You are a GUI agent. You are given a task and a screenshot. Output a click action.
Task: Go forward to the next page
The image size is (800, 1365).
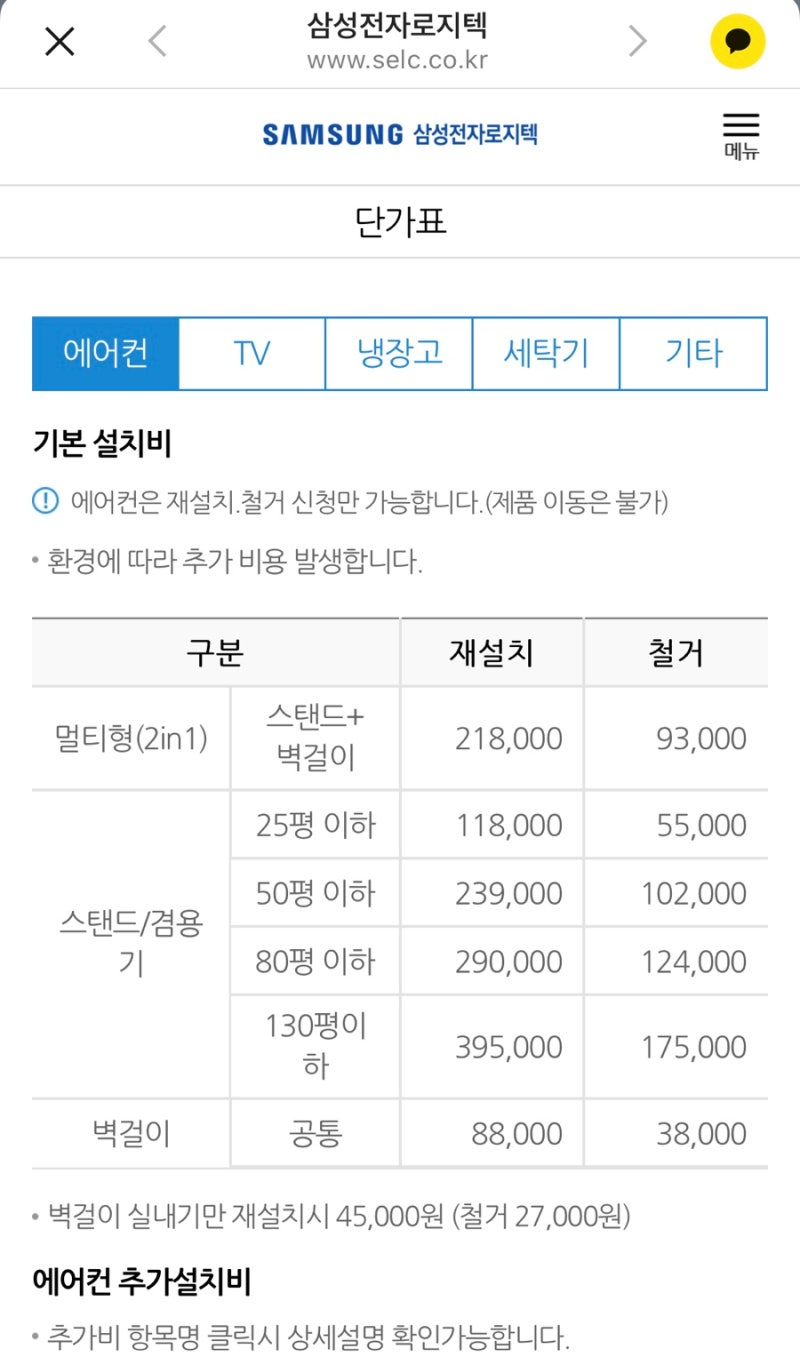[x=638, y=41]
